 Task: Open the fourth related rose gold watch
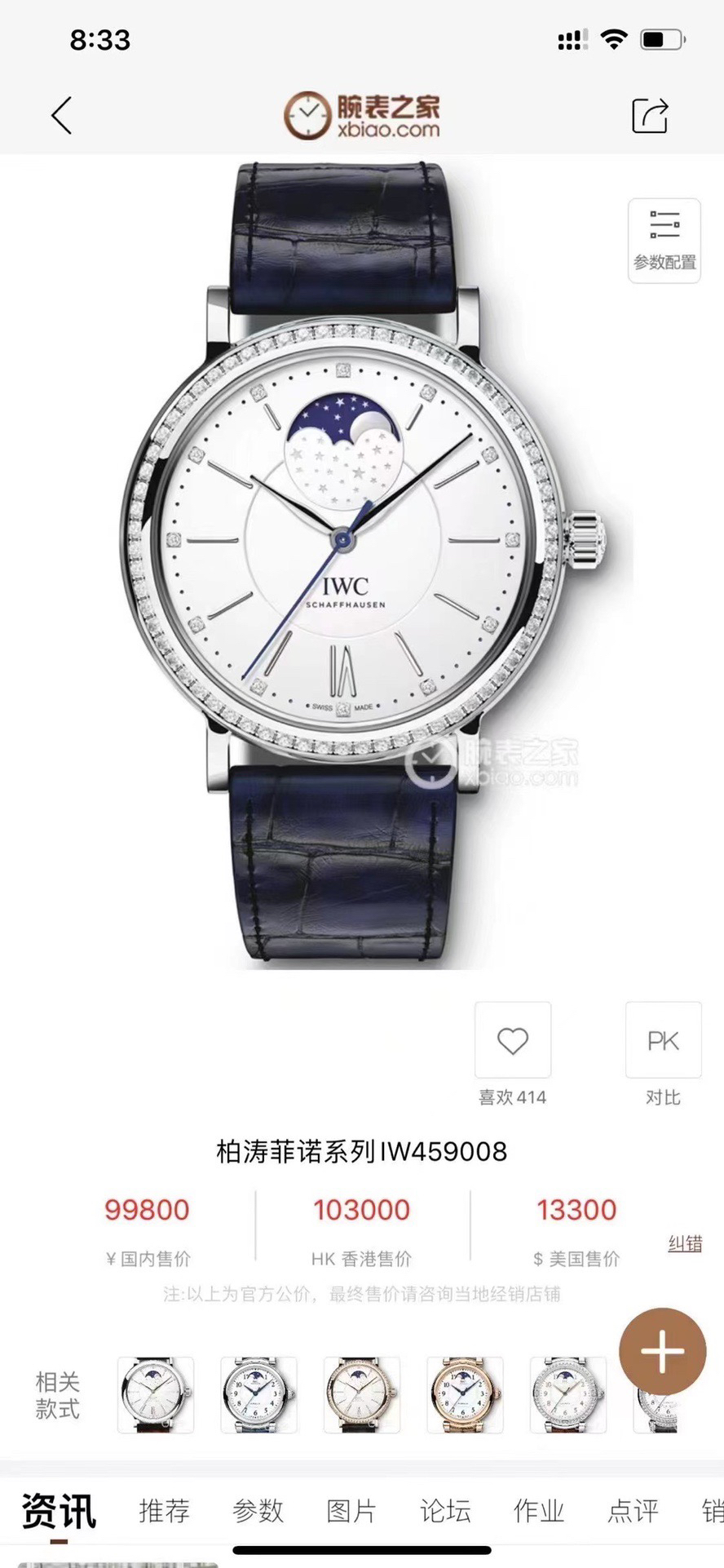coord(465,1395)
